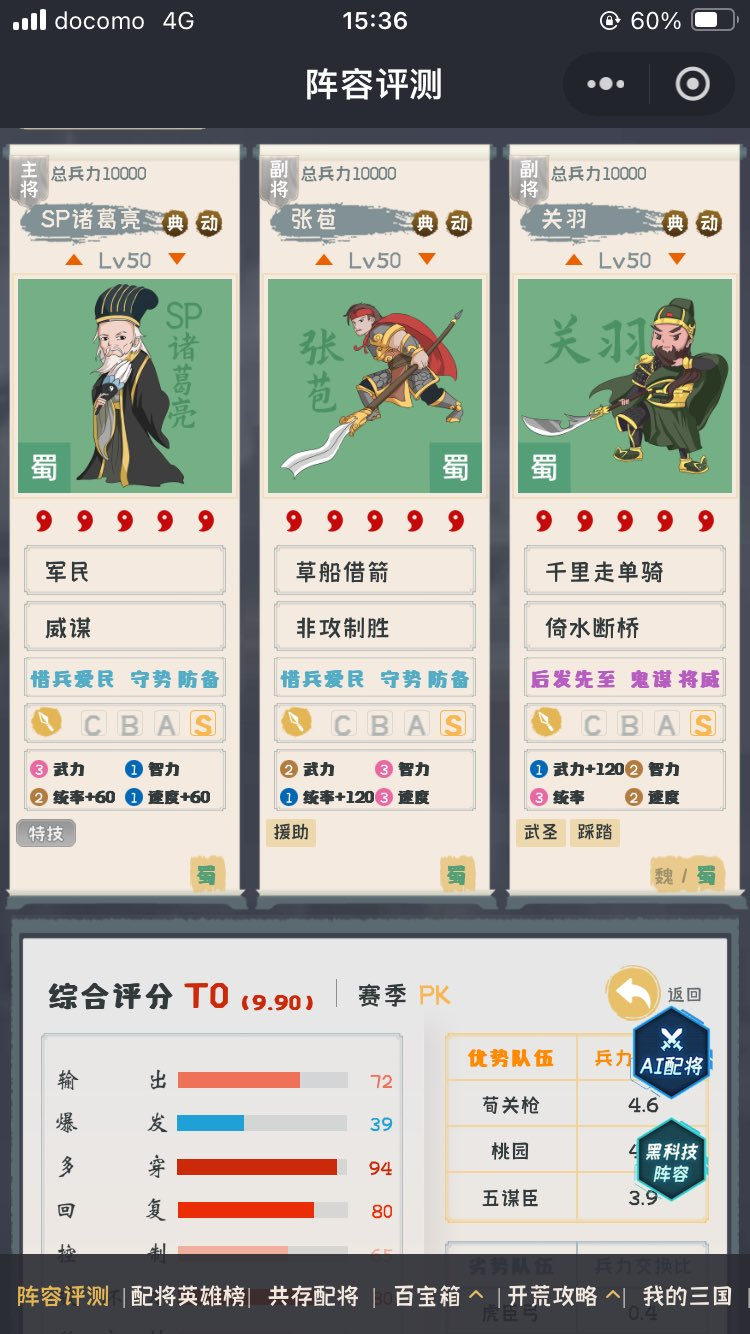Increase level for 关羽
Screen dimensions: 750x1334
coord(573,260)
